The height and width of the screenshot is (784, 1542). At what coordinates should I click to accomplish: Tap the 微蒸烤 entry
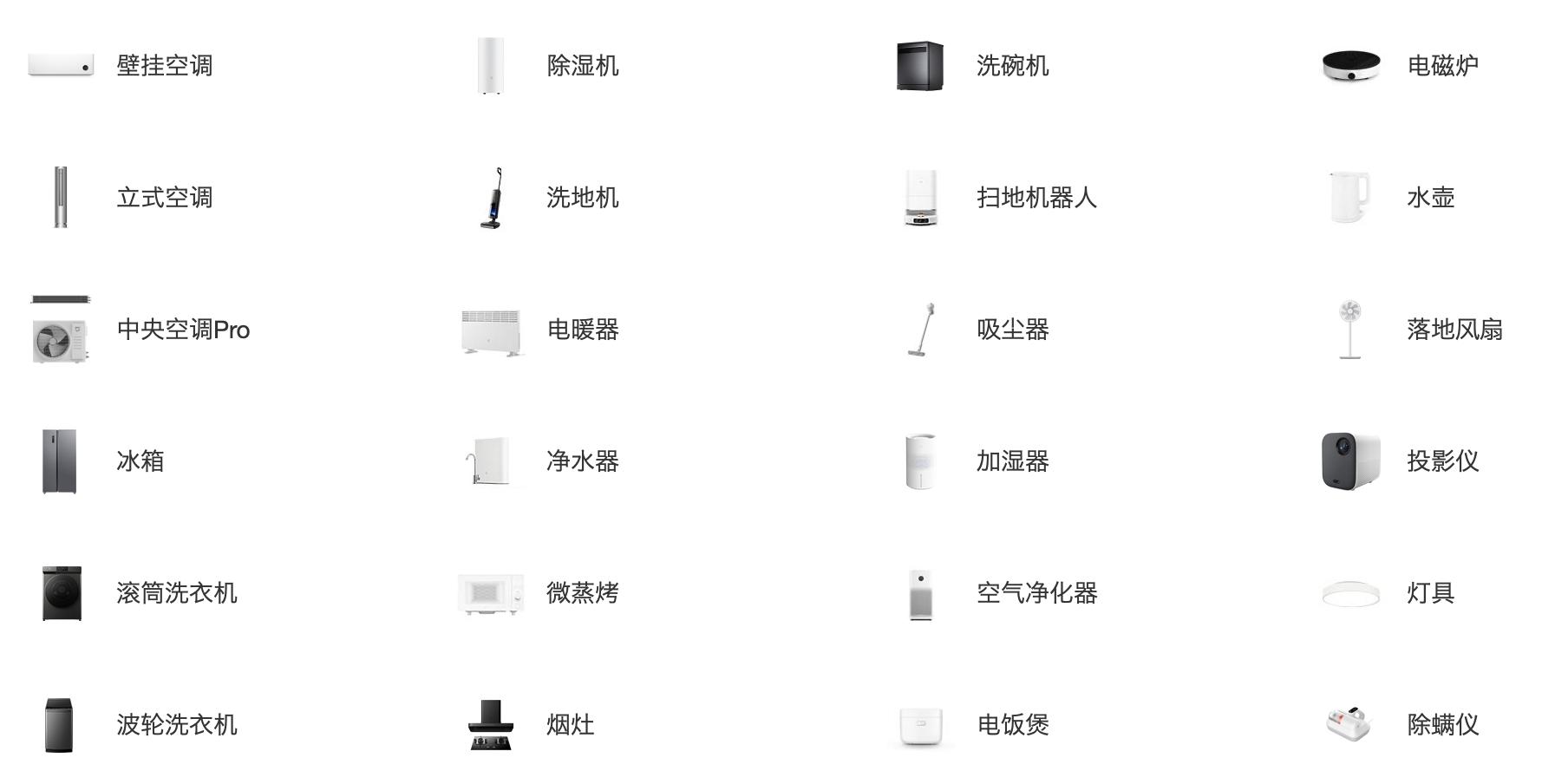point(583,593)
